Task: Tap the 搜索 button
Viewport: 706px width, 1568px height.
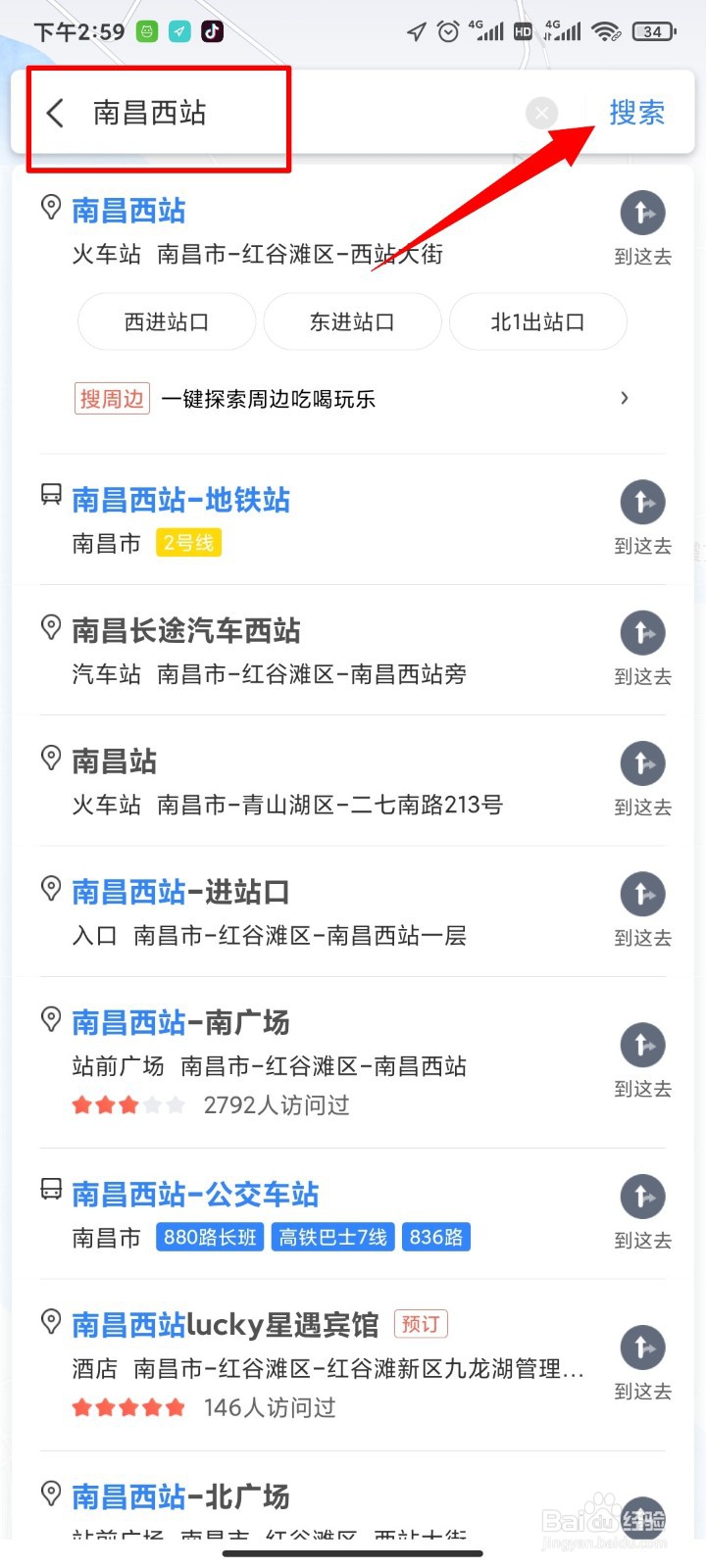Action: (636, 114)
